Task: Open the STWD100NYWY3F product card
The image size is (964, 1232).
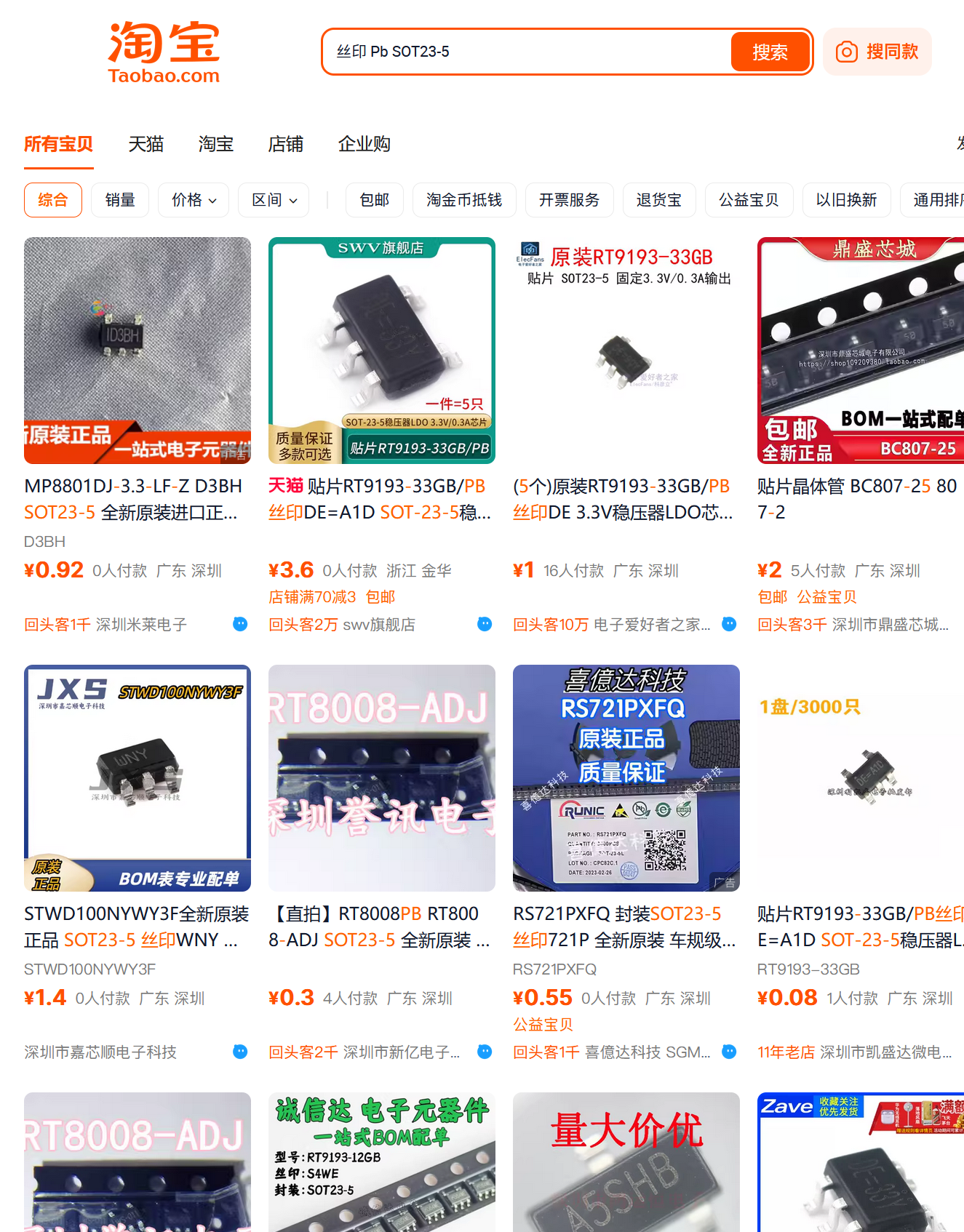Action: [137, 778]
